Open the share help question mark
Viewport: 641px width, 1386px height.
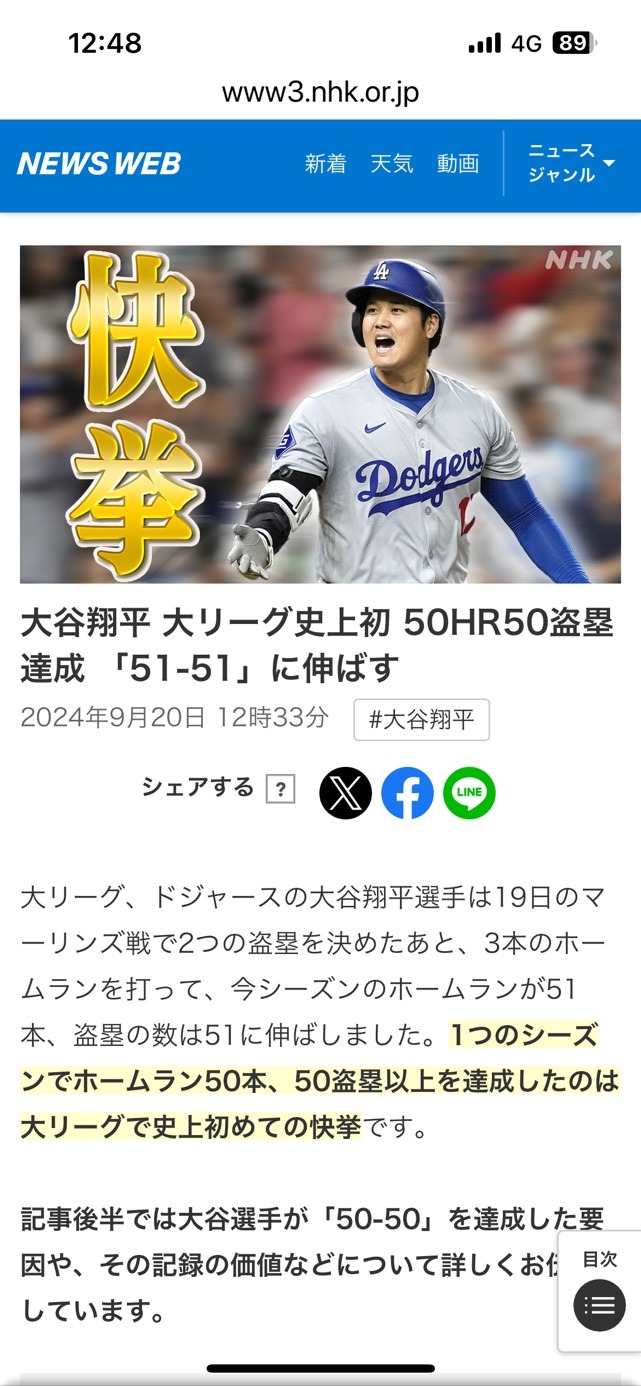point(280,790)
